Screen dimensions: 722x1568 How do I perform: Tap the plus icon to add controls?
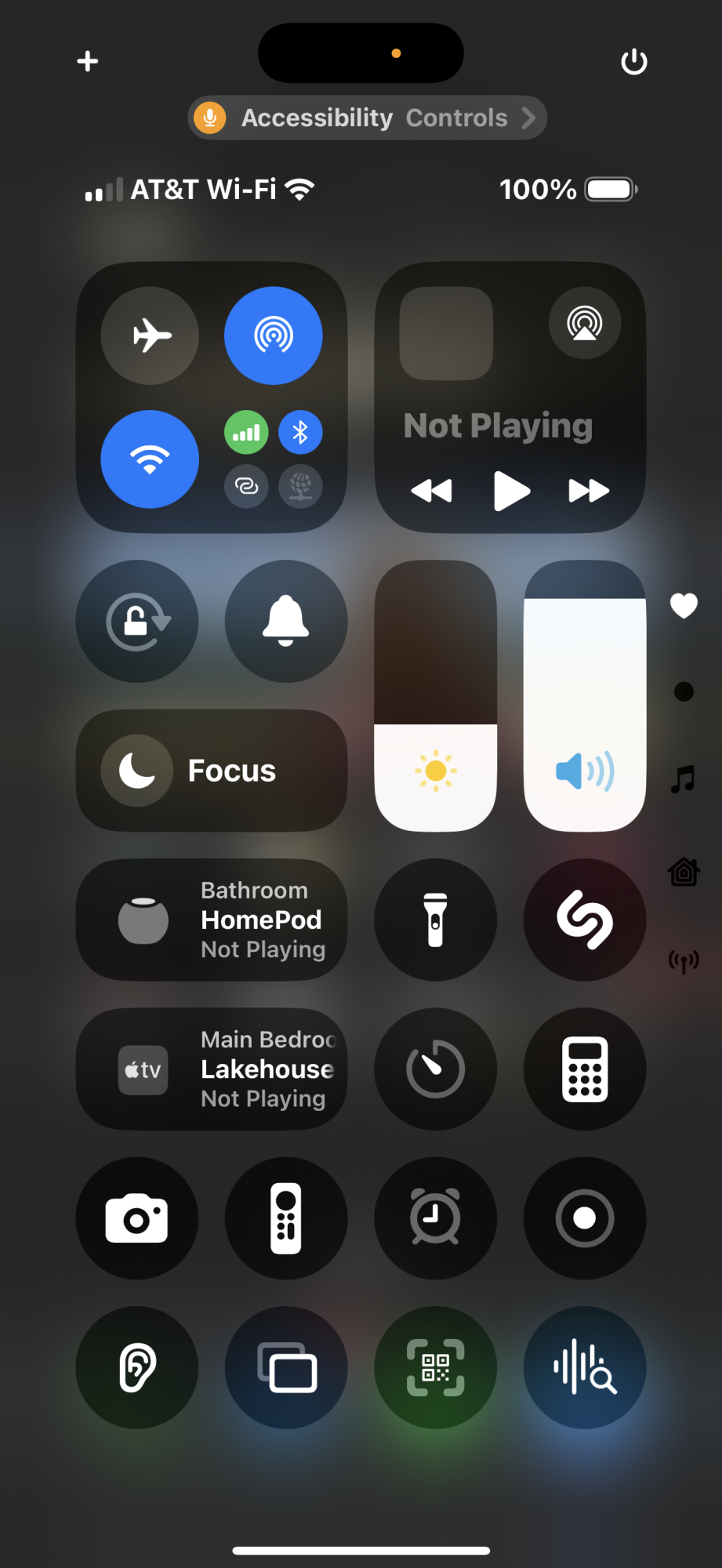[88, 61]
